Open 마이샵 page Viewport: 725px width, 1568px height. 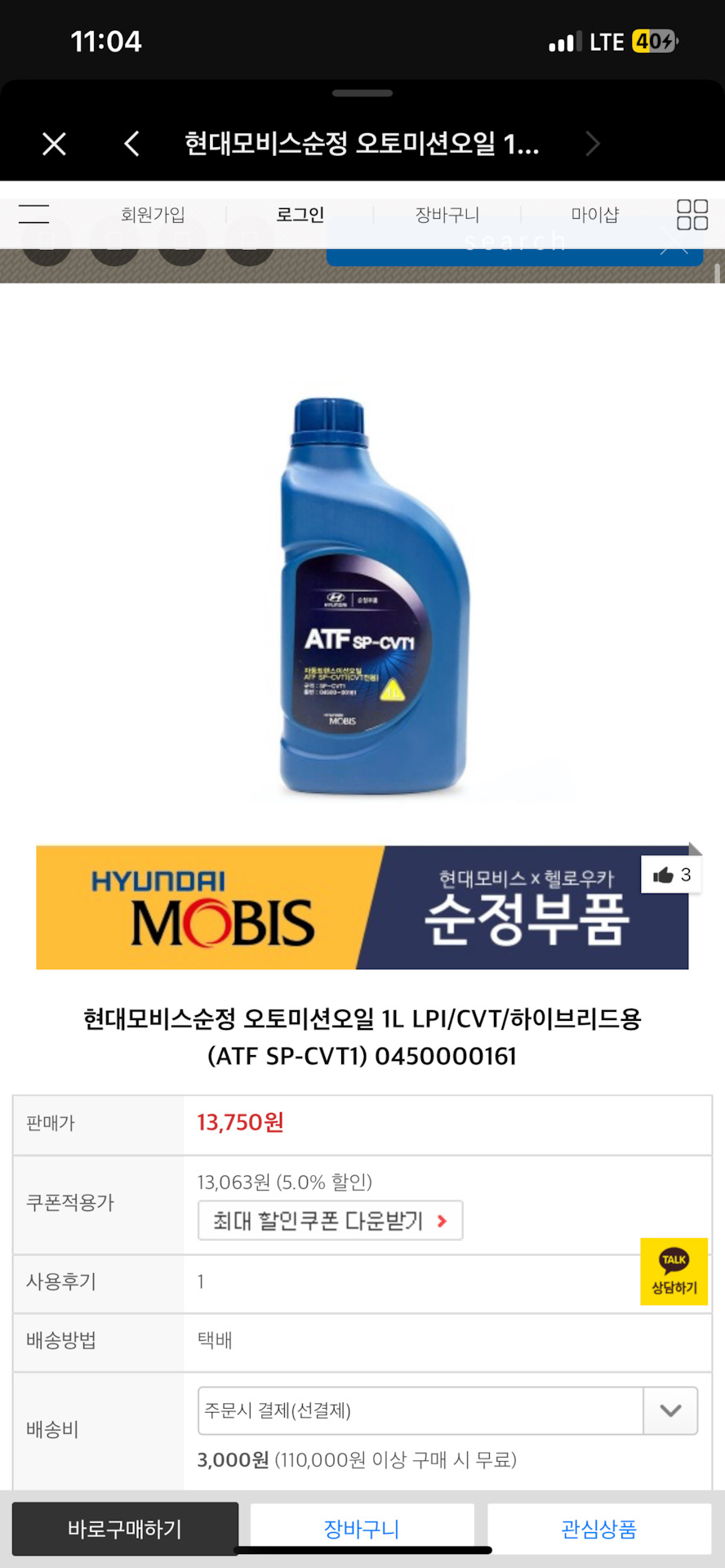click(x=594, y=215)
